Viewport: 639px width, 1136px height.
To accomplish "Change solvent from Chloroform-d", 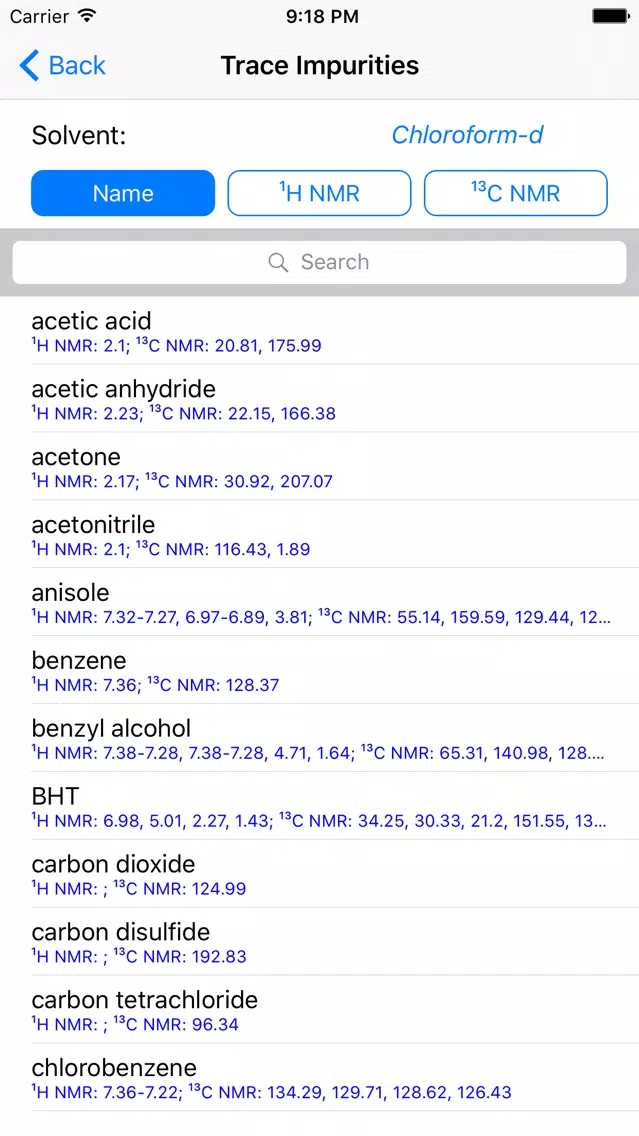I will 467,135.
